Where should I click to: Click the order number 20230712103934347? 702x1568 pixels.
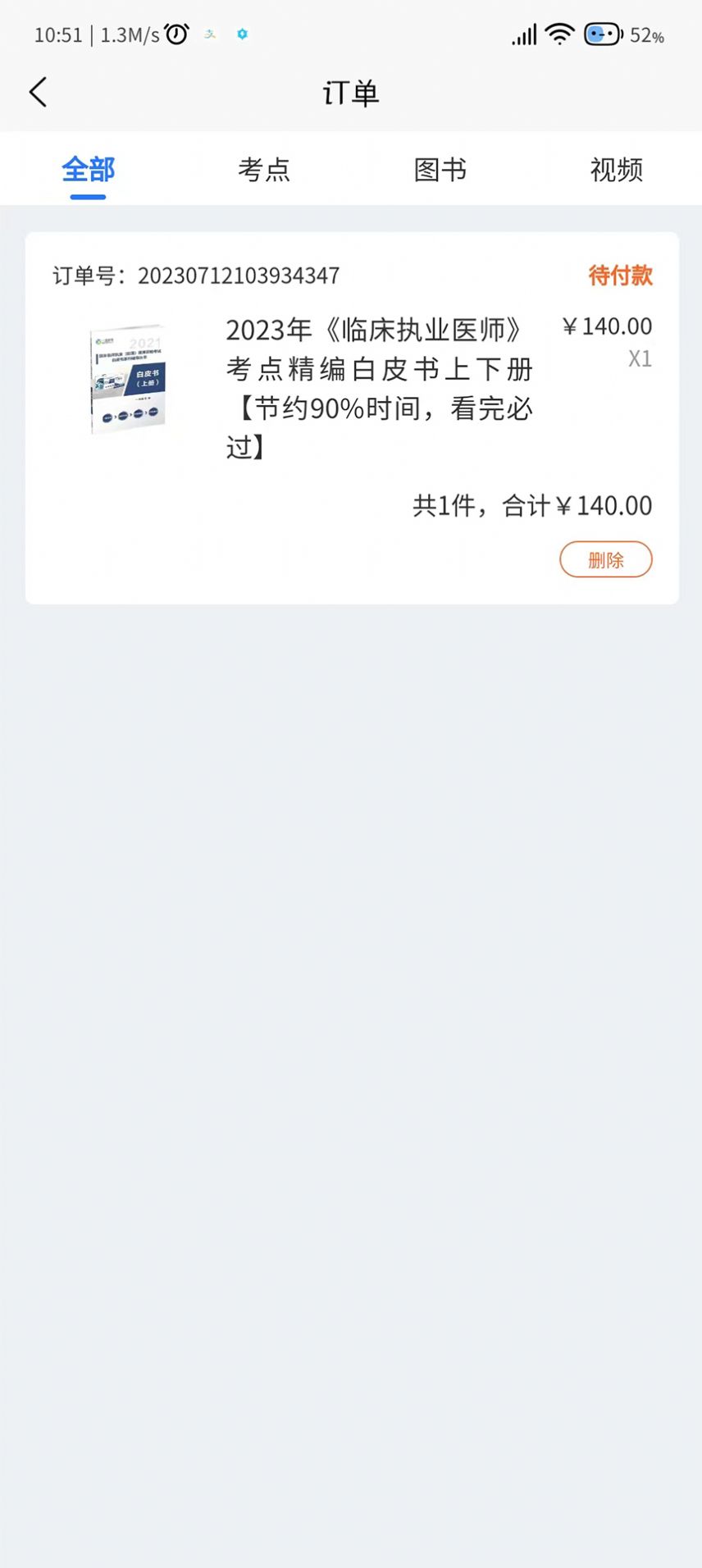tap(239, 276)
